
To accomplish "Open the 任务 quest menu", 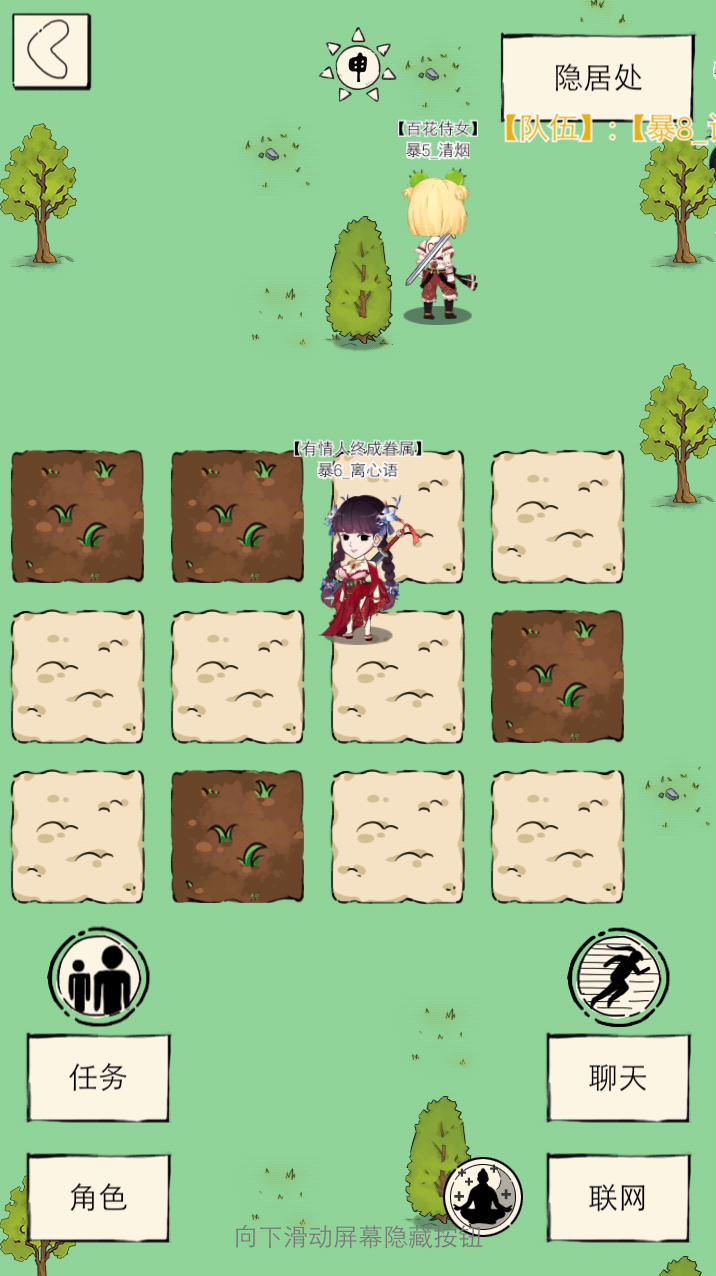I will tap(98, 1077).
